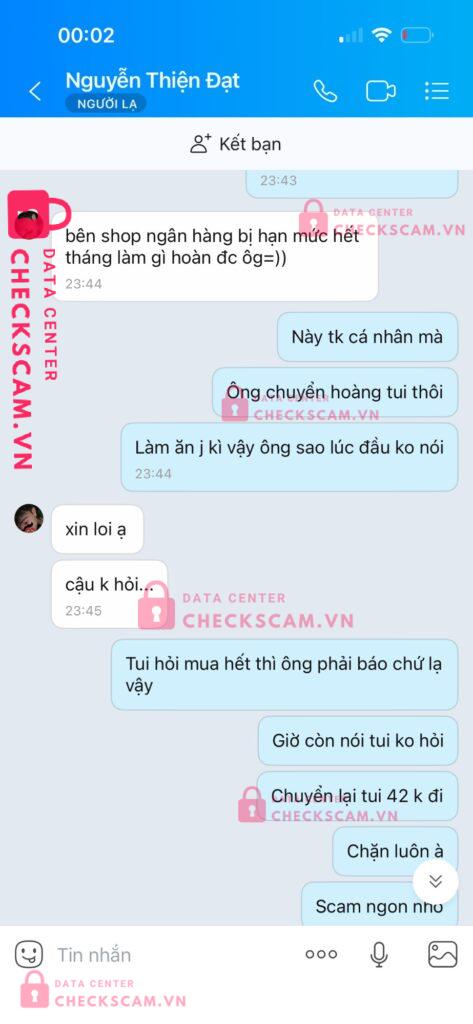This screenshot has height=1024, width=473.
Task: Open the sticker emoji picker
Action: (28, 954)
